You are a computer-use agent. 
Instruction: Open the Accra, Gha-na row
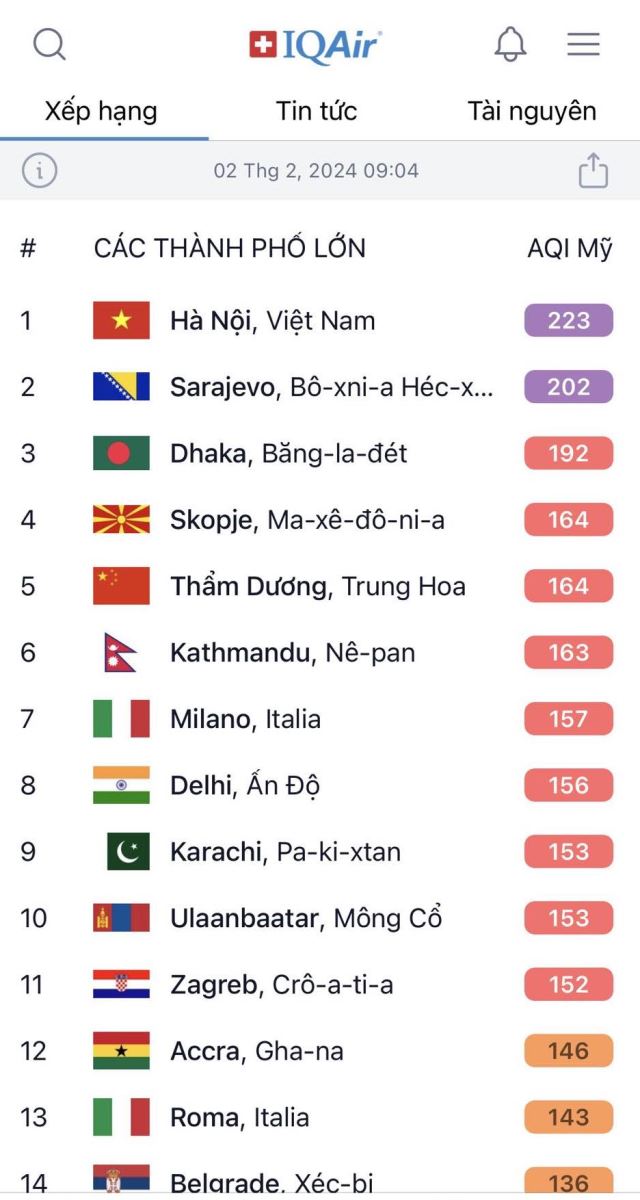click(320, 1051)
